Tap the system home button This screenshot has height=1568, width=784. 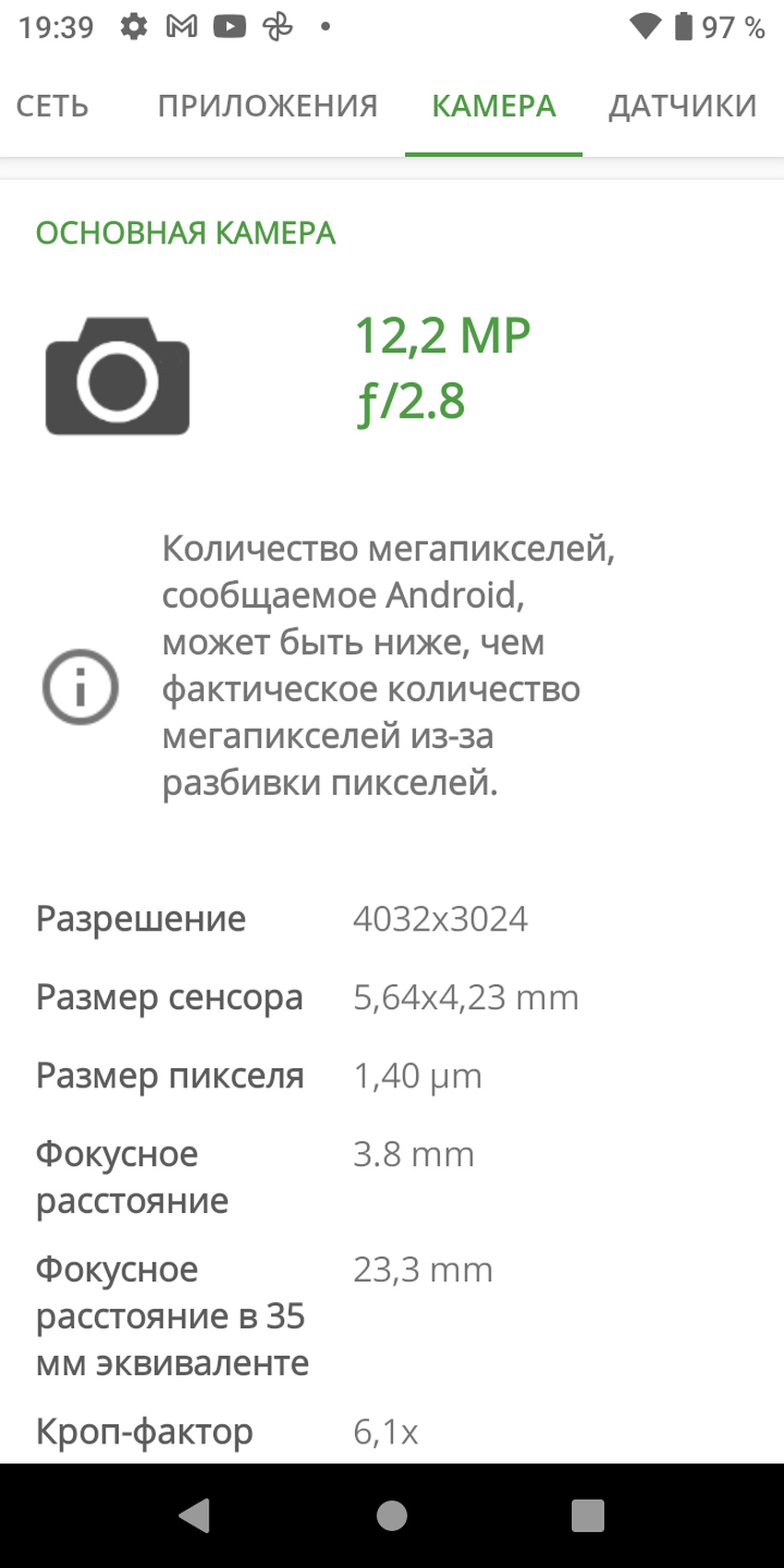tap(392, 1515)
